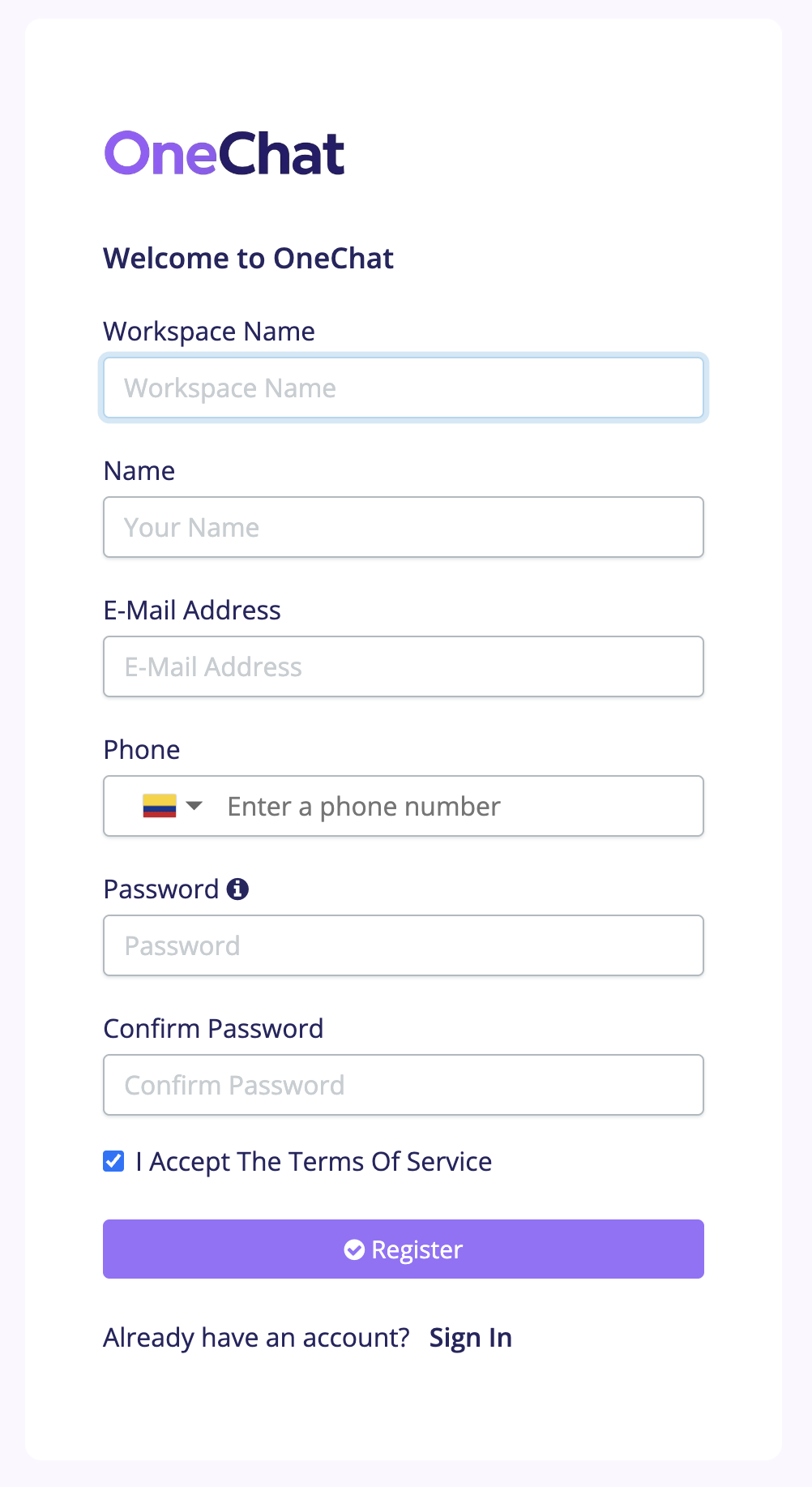The width and height of the screenshot is (812, 1487).
Task: Tap the Confirm Password field
Action: pyautogui.click(x=404, y=1086)
